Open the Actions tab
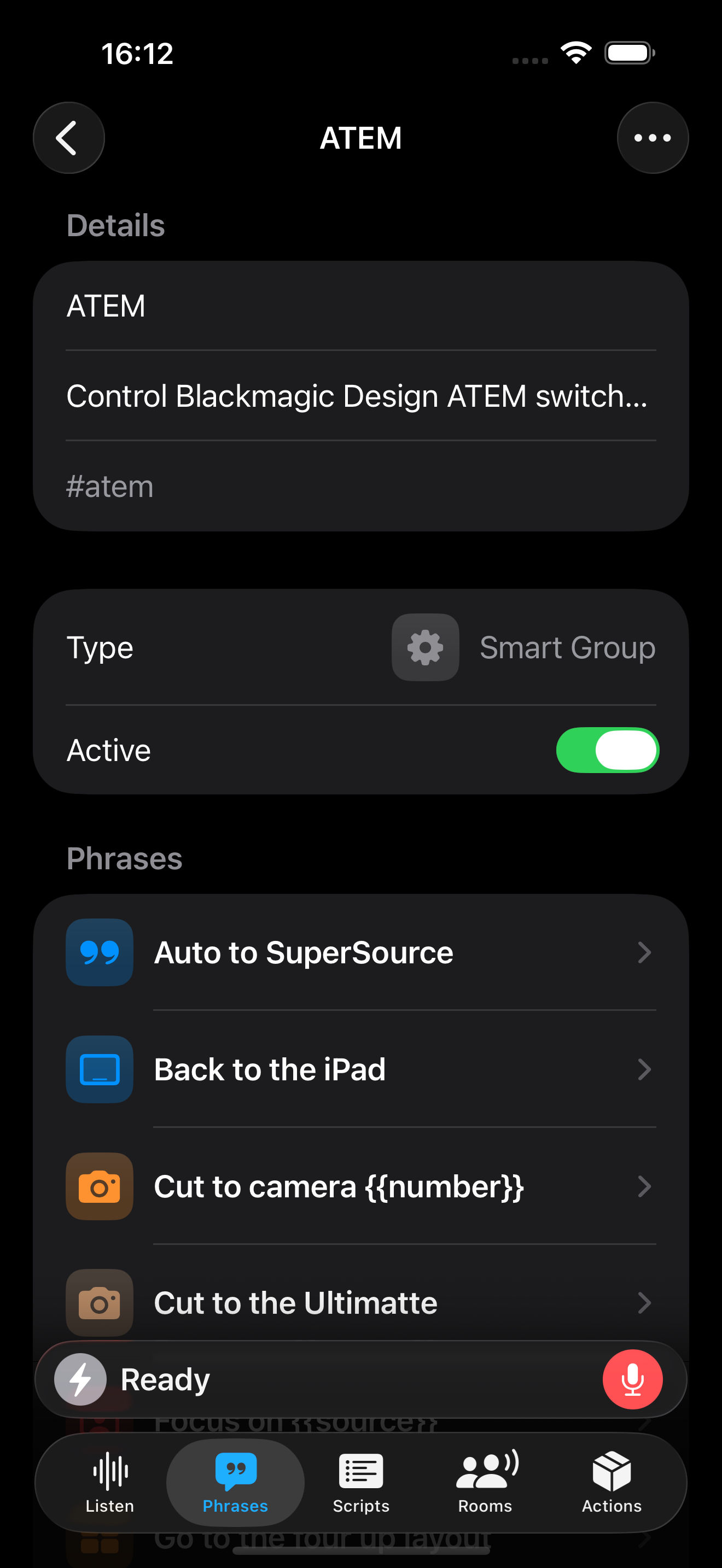Screen dimensions: 722x1568 pyautogui.click(x=611, y=1483)
